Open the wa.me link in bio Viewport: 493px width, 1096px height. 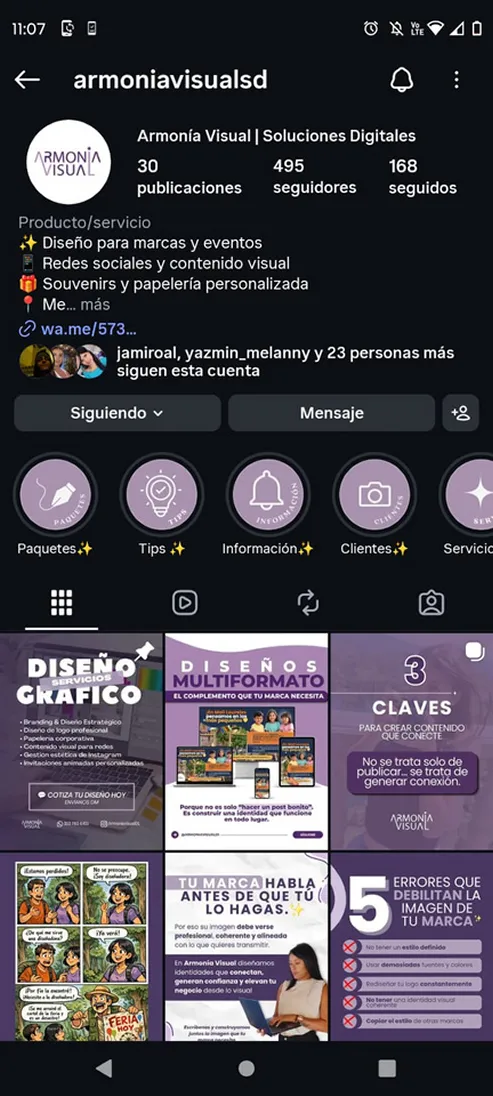[x=78, y=329]
